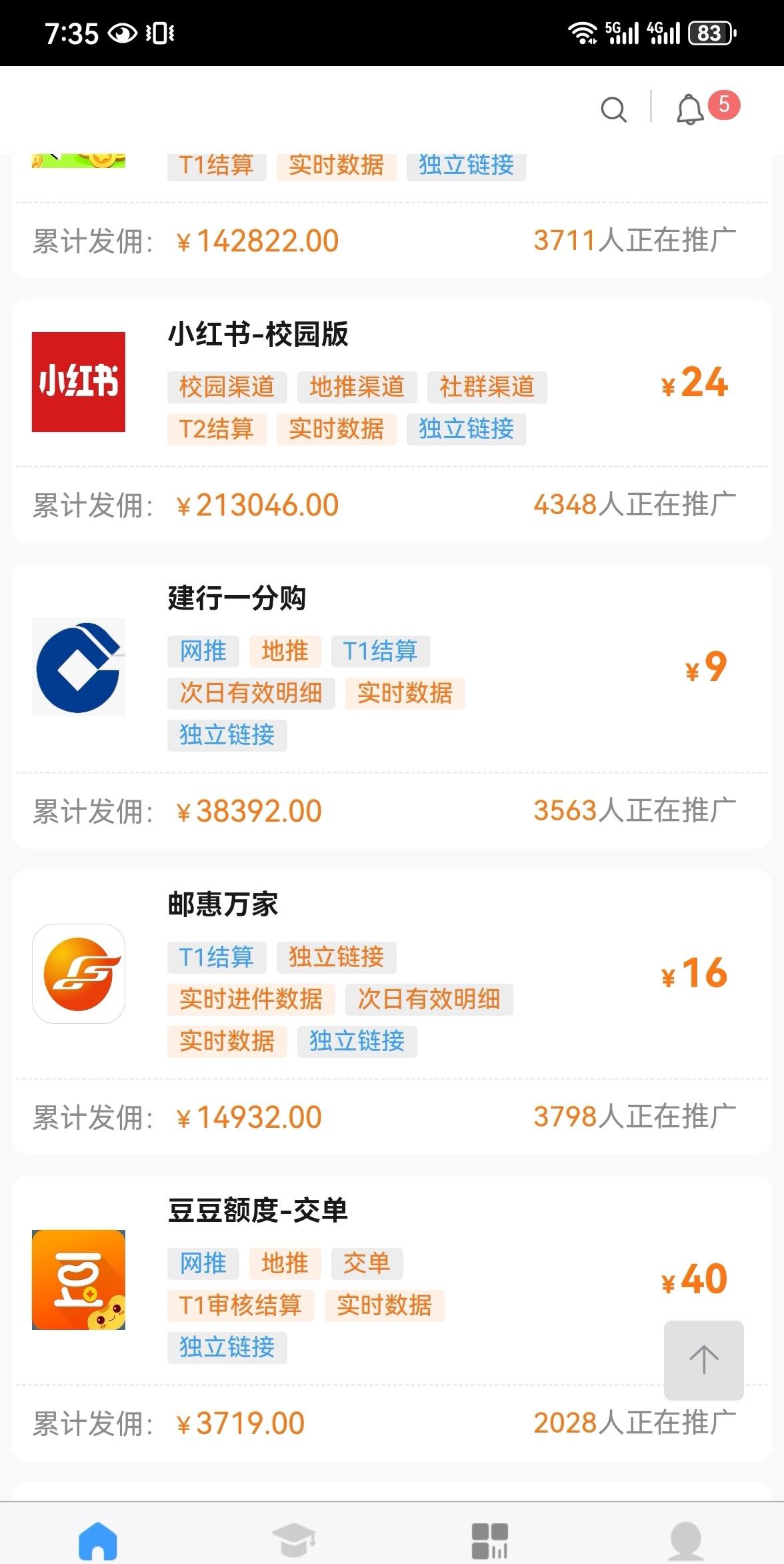Switch to the profile tab
The width and height of the screenshot is (784, 1564).
pos(686,1541)
